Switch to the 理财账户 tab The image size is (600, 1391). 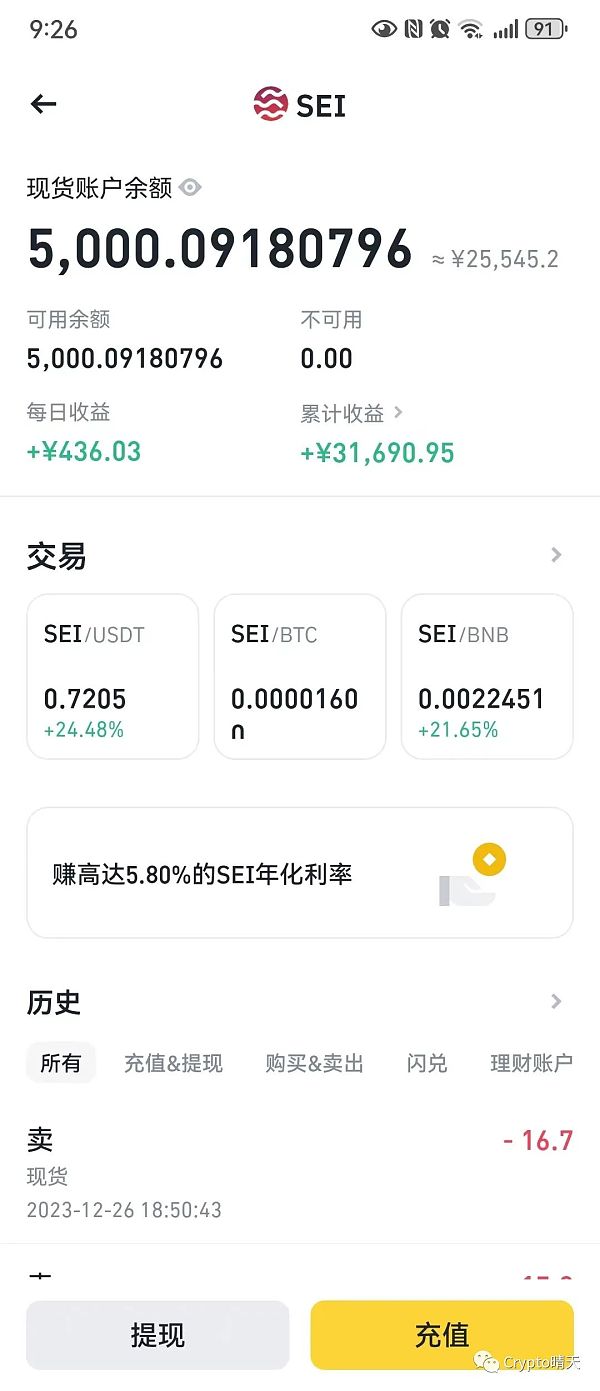tap(531, 1063)
